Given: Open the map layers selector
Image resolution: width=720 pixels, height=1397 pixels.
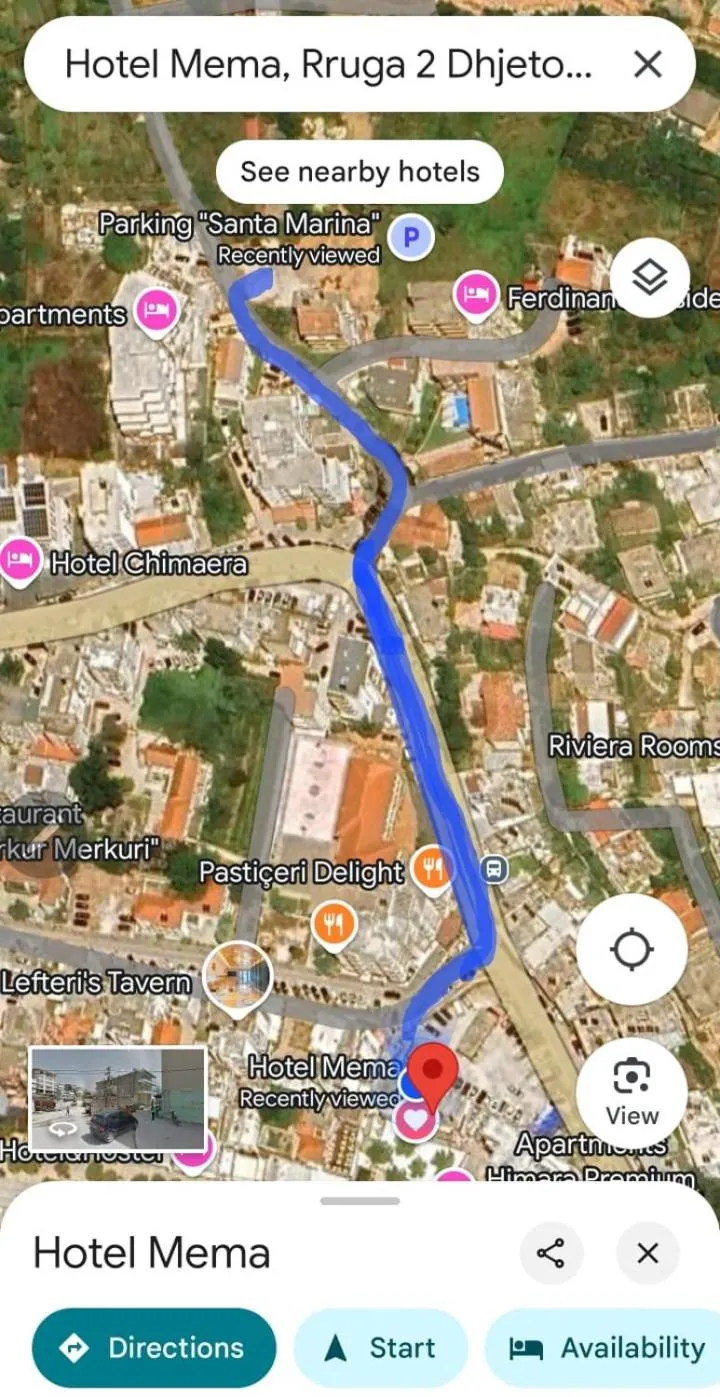Looking at the screenshot, I should (650, 278).
